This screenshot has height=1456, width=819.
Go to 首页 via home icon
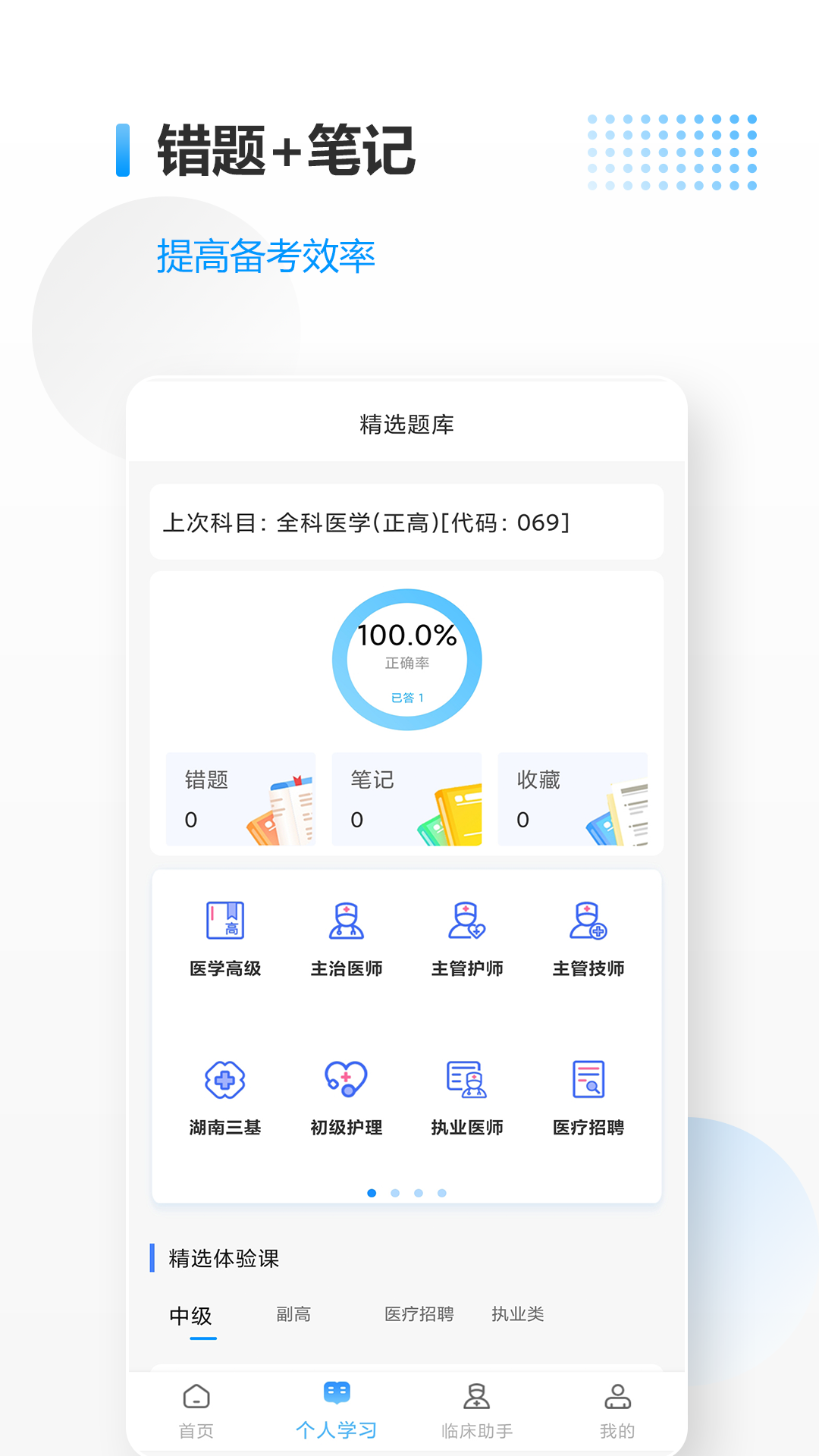click(196, 1408)
